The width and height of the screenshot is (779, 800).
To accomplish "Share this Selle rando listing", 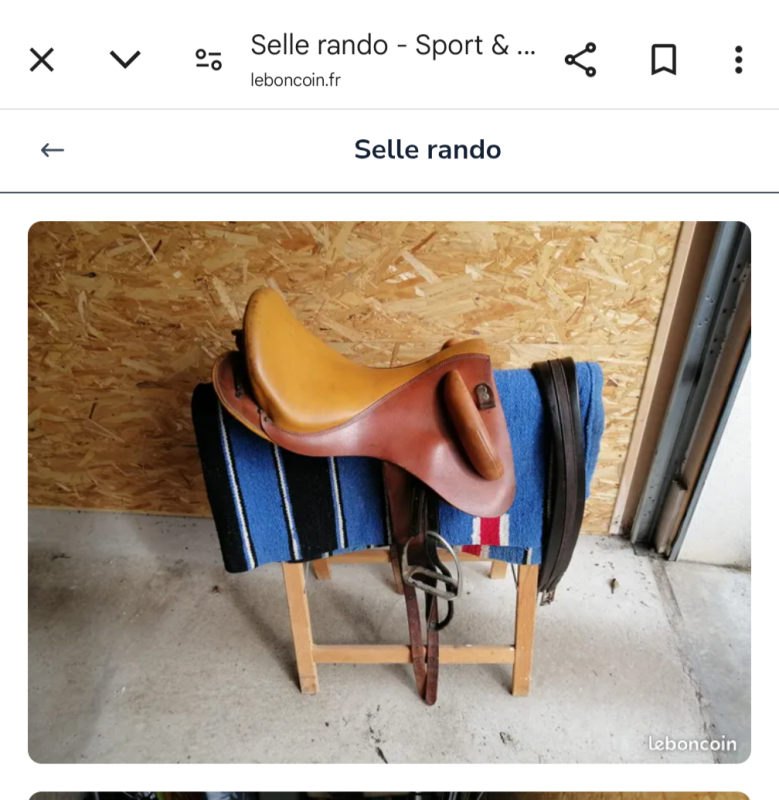I will pos(580,60).
